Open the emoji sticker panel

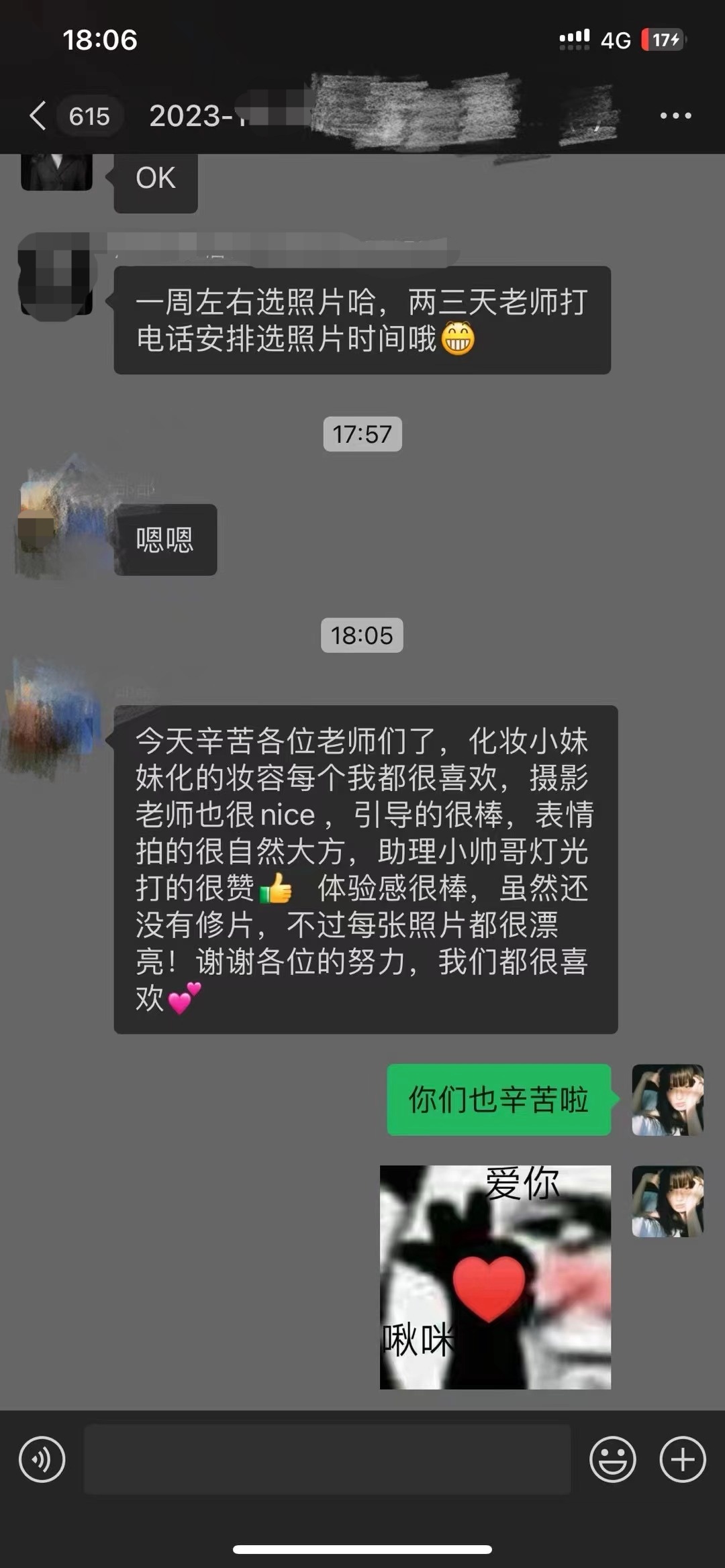(x=612, y=1459)
